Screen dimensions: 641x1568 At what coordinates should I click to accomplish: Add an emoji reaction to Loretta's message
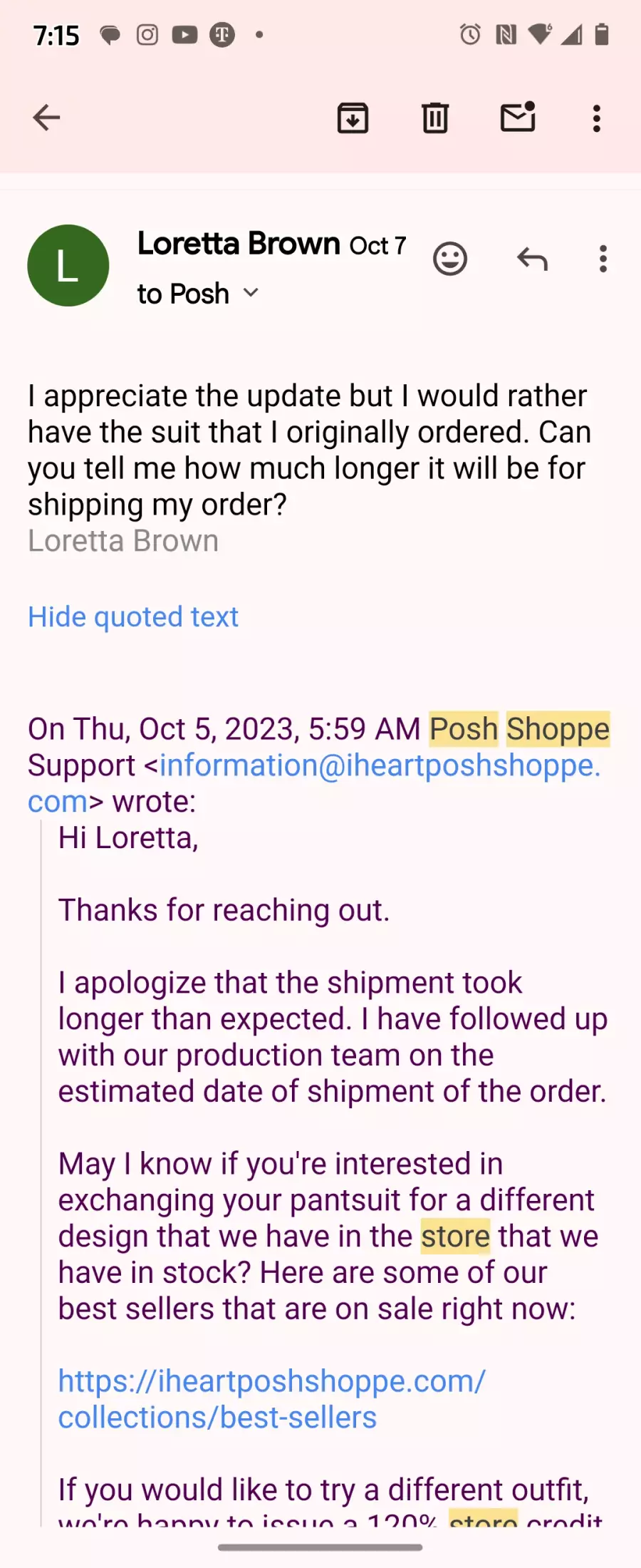coord(450,259)
